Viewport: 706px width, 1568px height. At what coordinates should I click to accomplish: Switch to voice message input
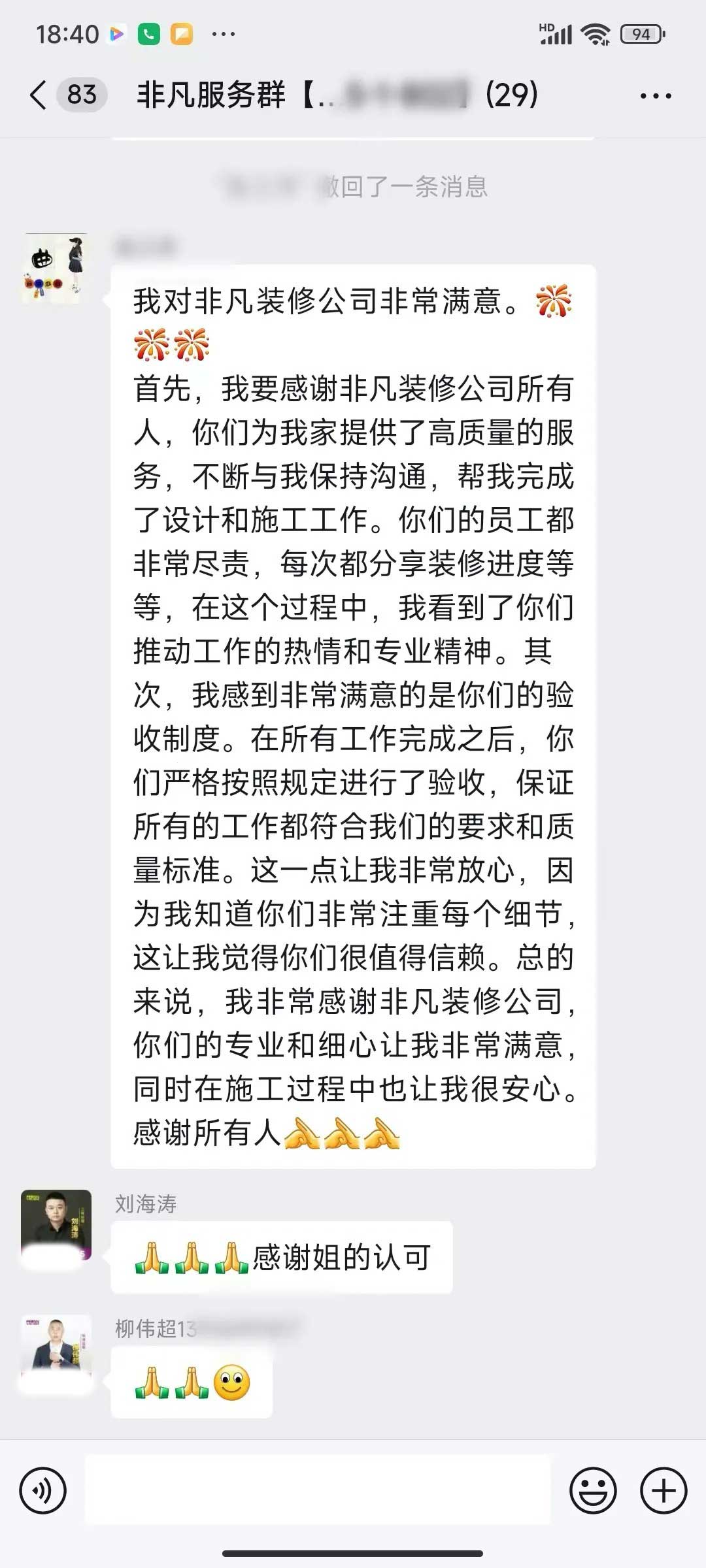43,1491
